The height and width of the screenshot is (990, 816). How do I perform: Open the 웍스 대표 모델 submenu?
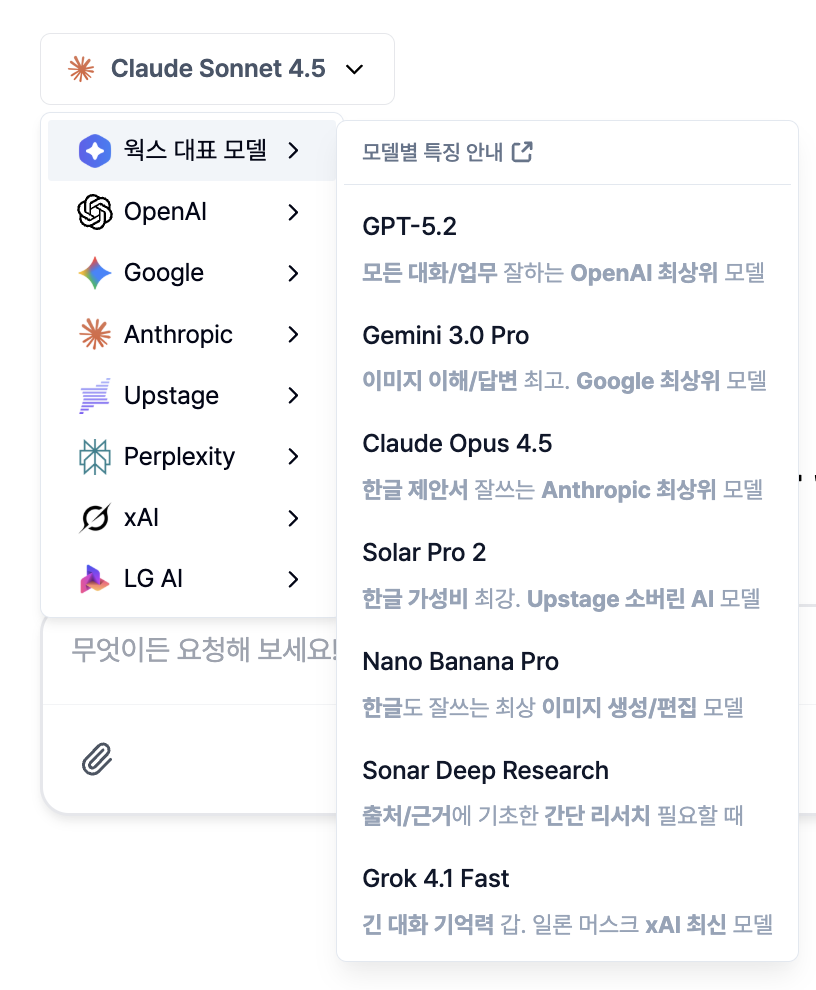(x=190, y=151)
